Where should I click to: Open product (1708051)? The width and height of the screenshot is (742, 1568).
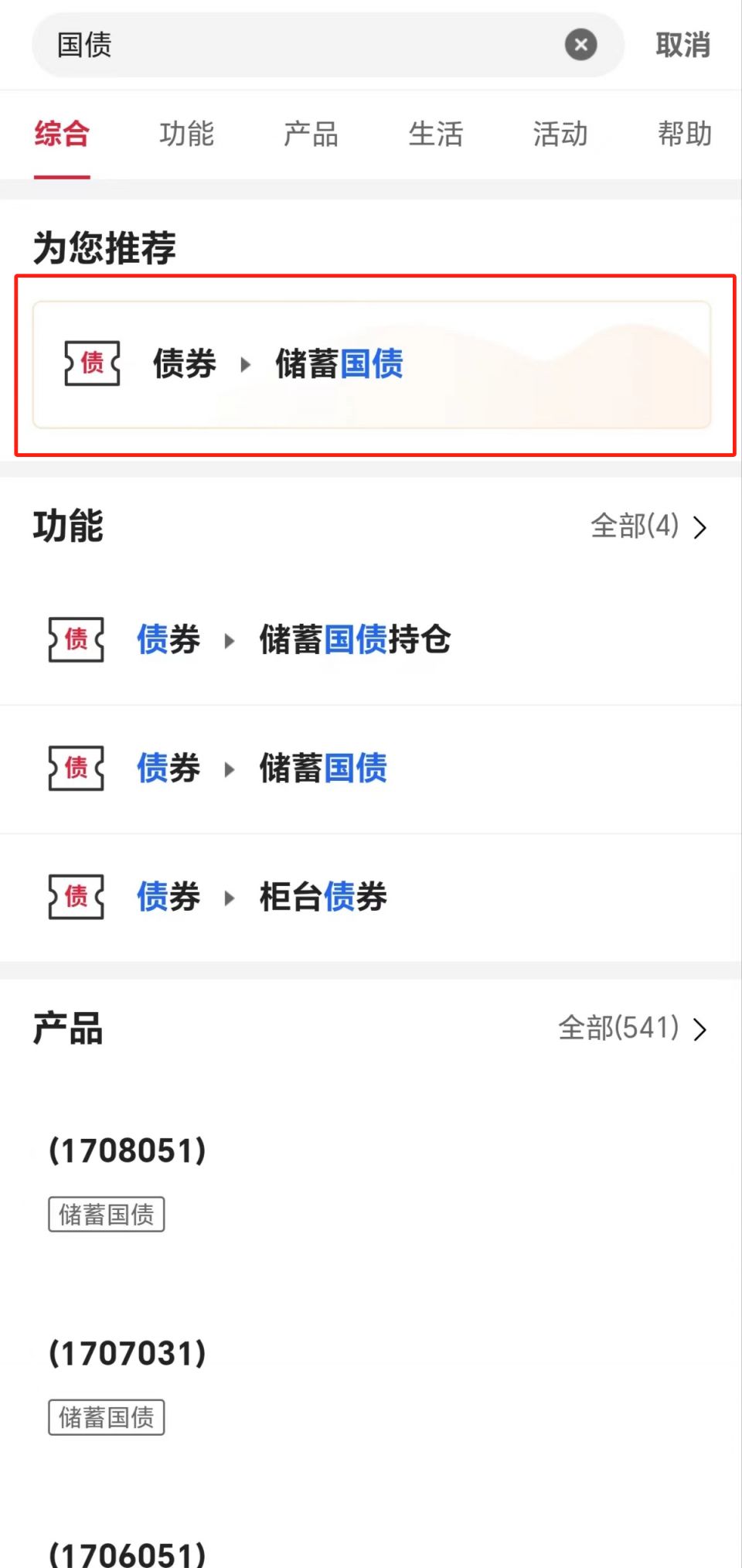[x=371, y=1181]
